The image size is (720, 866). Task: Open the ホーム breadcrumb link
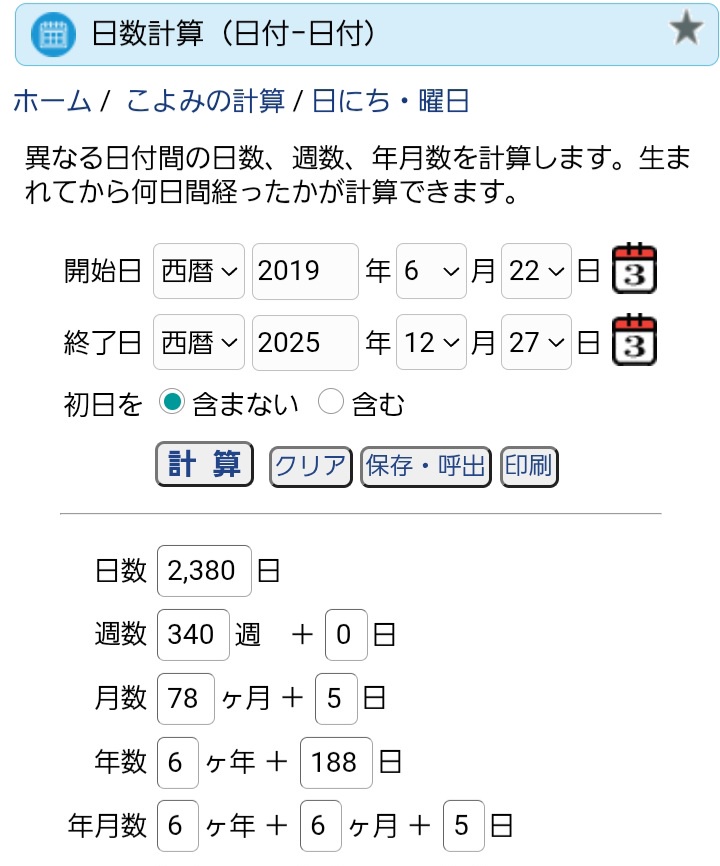point(52,101)
